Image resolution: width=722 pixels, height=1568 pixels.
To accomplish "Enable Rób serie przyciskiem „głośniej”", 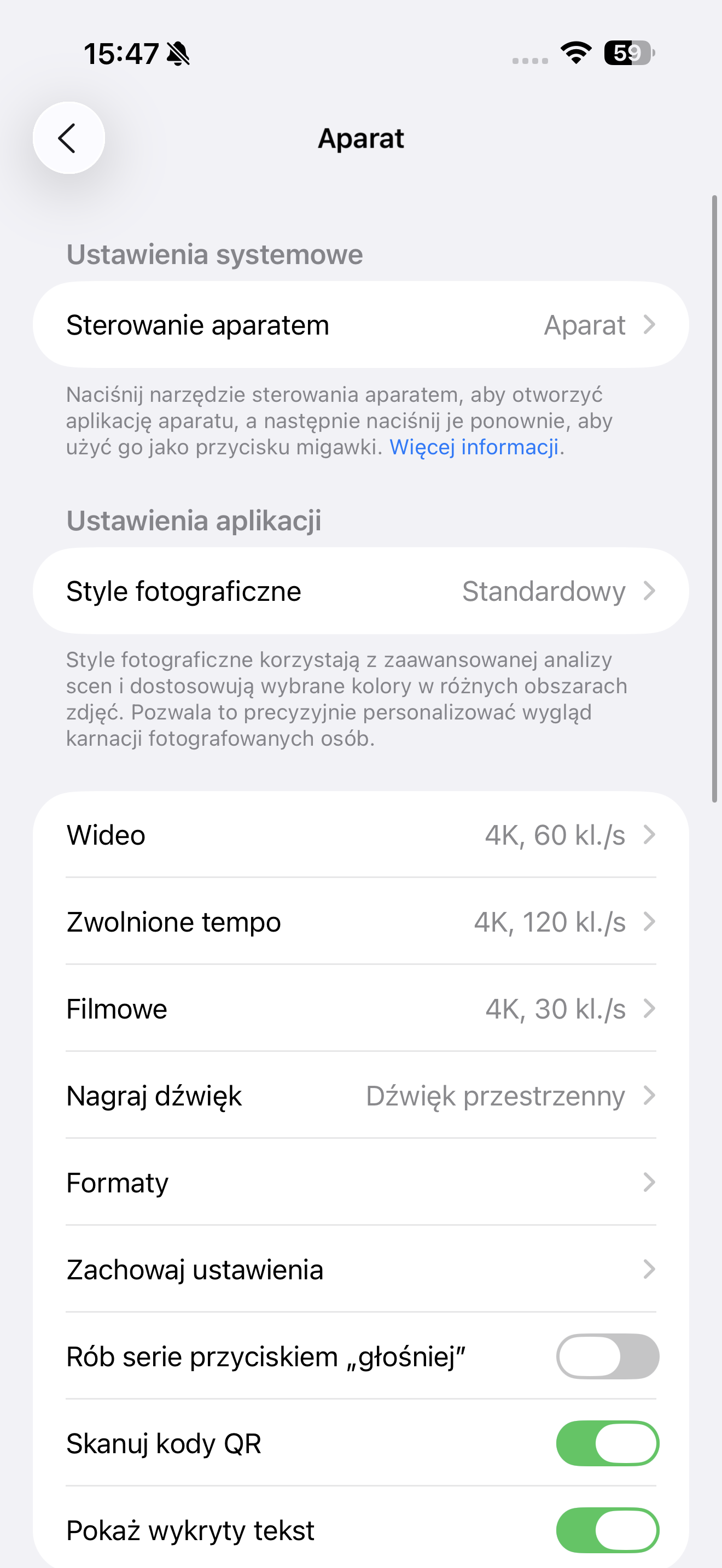I will coord(607,1357).
